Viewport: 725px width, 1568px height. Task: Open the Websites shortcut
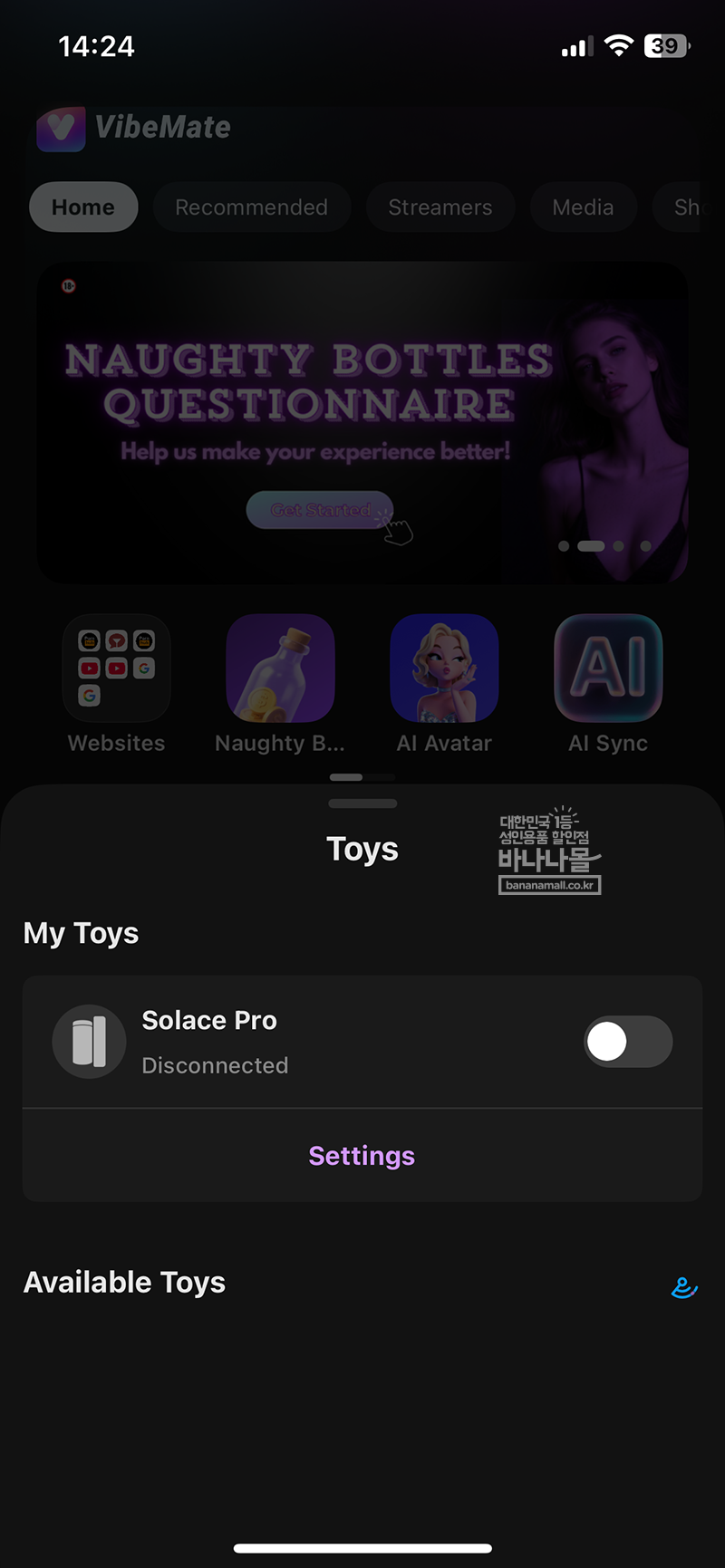coord(116,669)
